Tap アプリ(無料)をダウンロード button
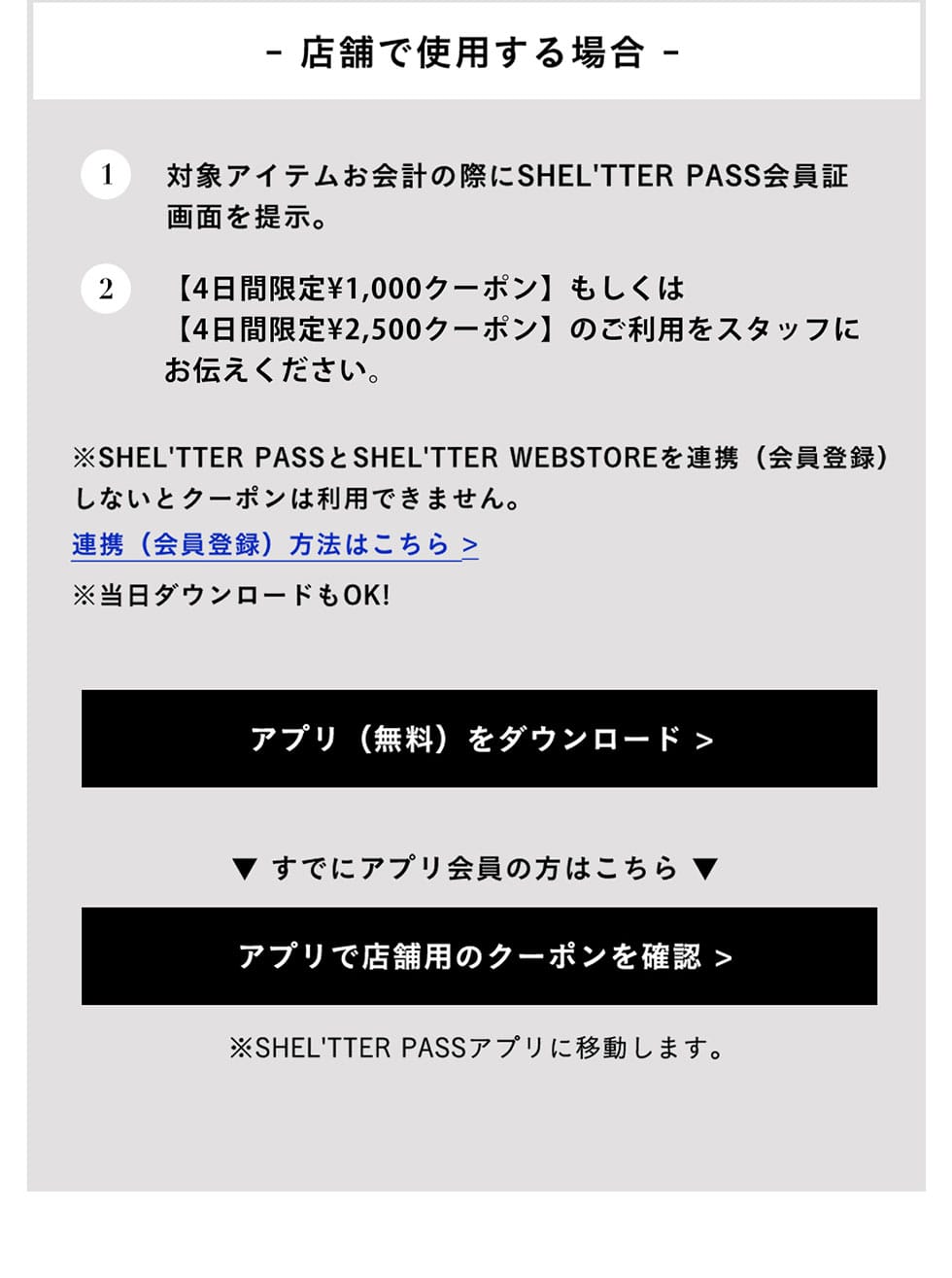952x1278 pixels. pyautogui.click(x=480, y=739)
